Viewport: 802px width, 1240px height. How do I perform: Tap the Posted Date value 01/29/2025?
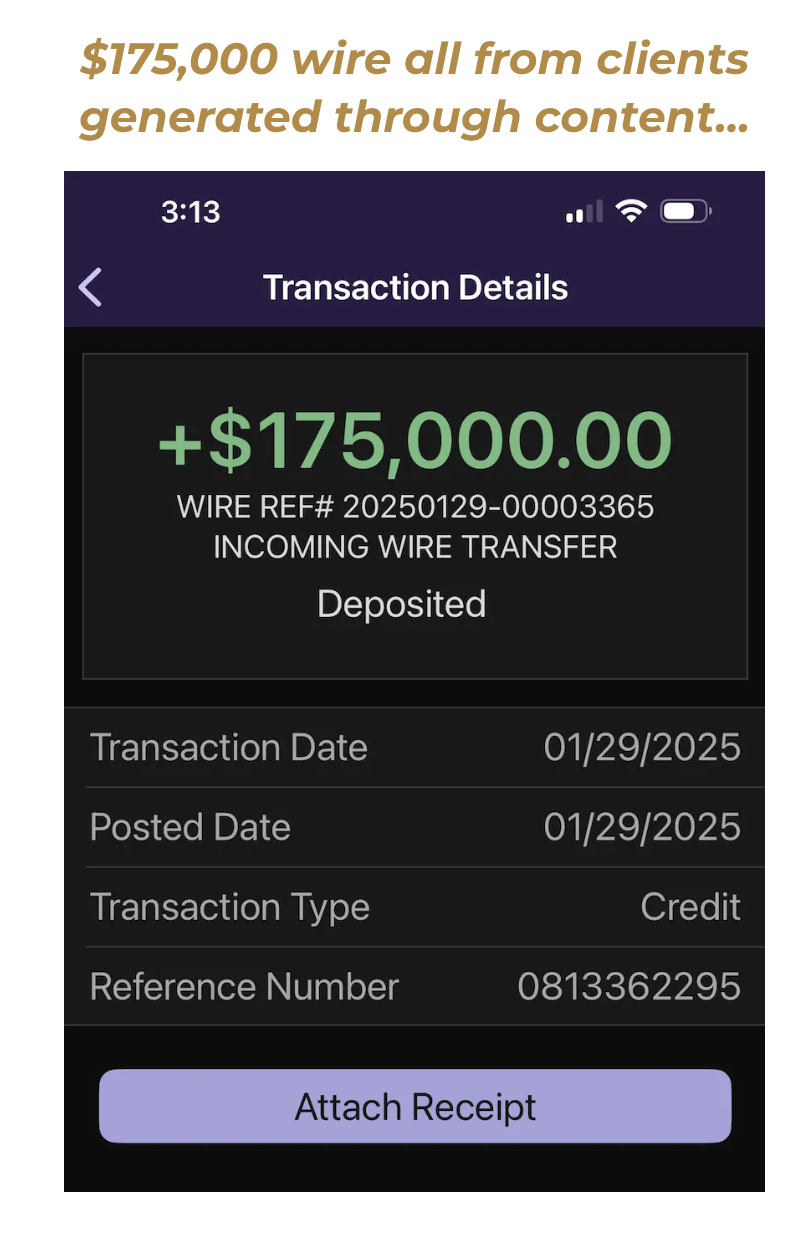click(x=641, y=827)
